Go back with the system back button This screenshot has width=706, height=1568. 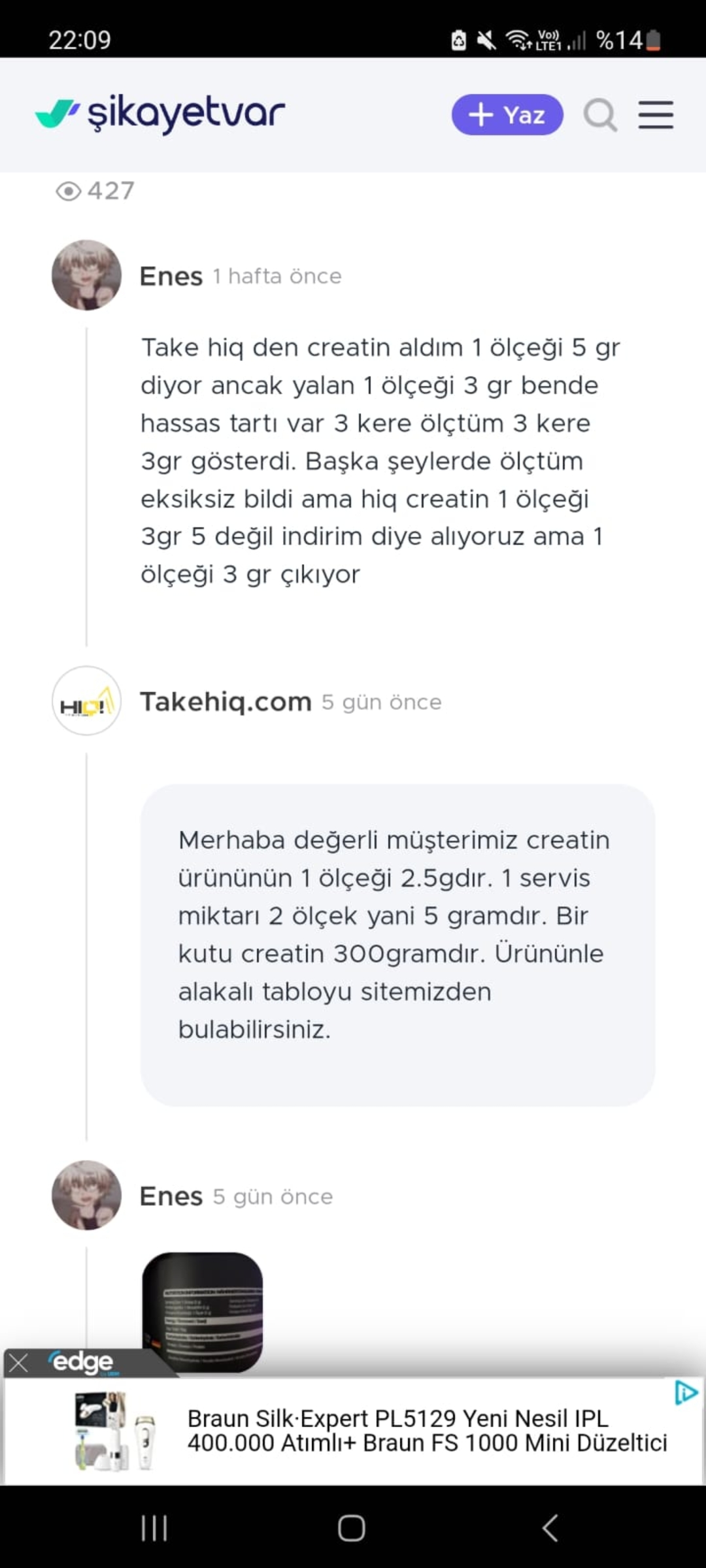tap(550, 1529)
